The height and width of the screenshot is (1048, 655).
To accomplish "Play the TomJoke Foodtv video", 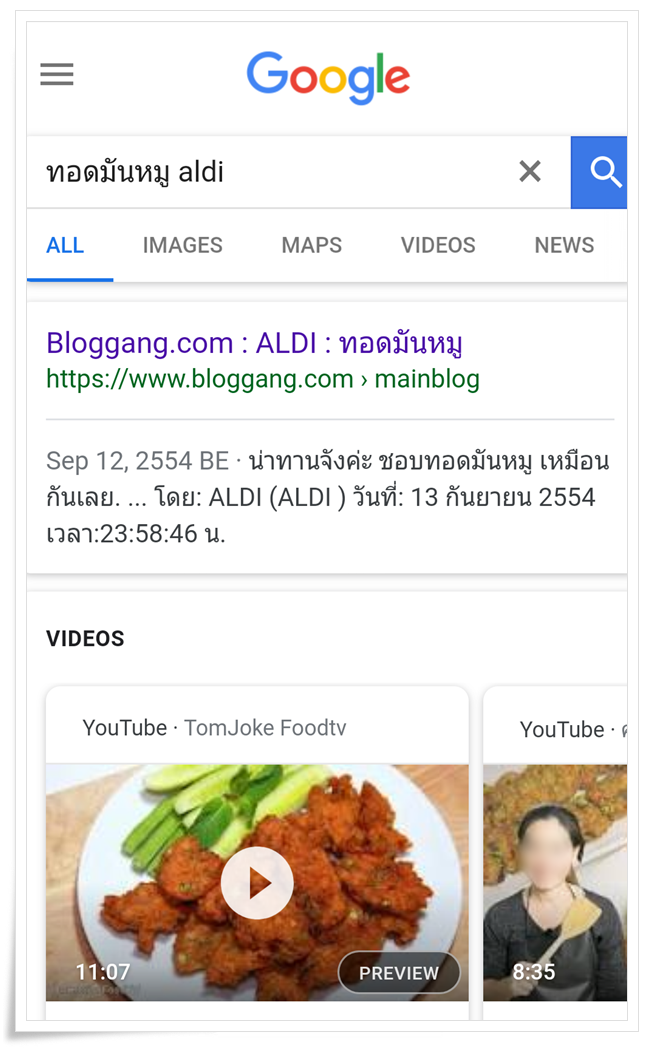I will pyautogui.click(x=257, y=882).
